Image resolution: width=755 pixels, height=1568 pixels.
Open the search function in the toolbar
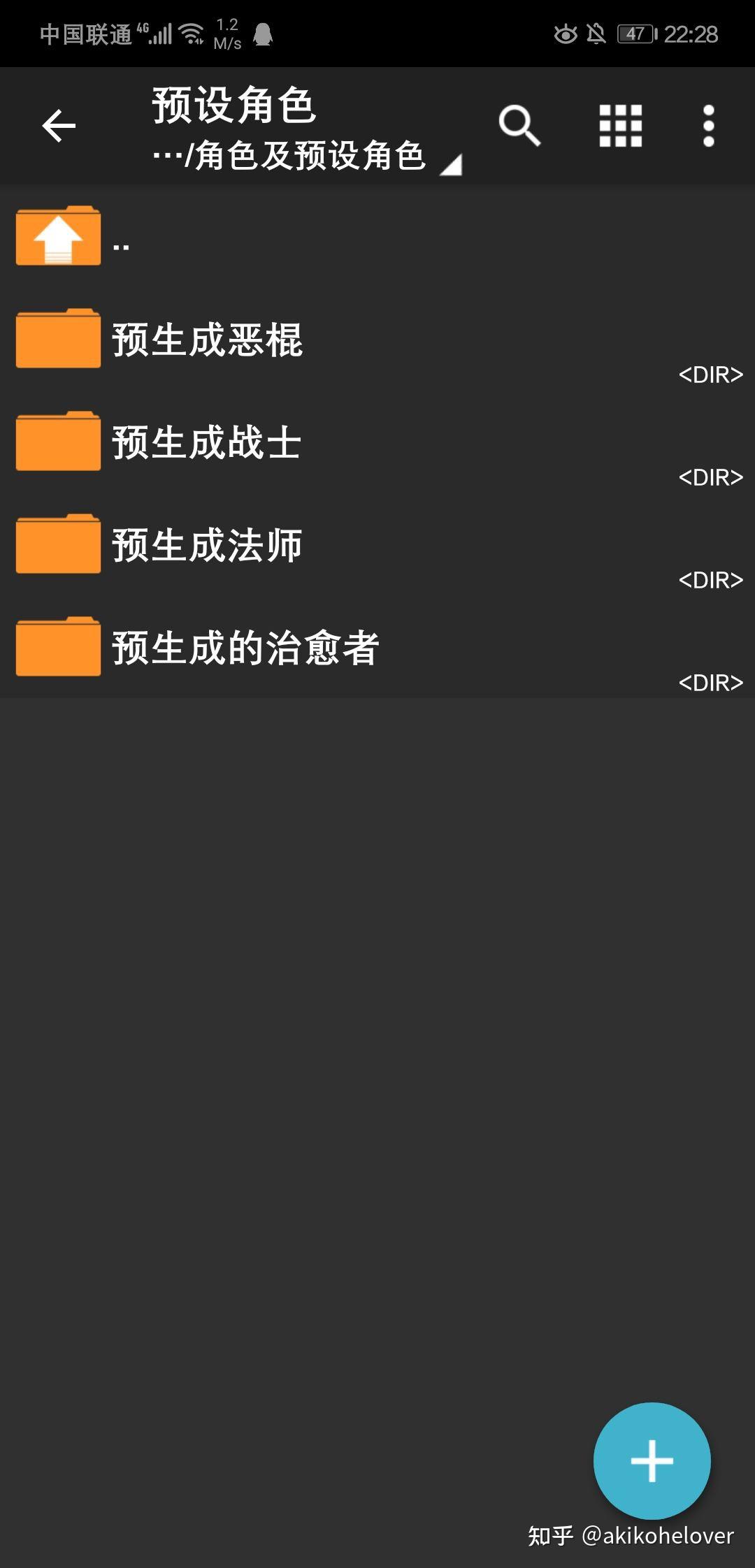[x=519, y=126]
